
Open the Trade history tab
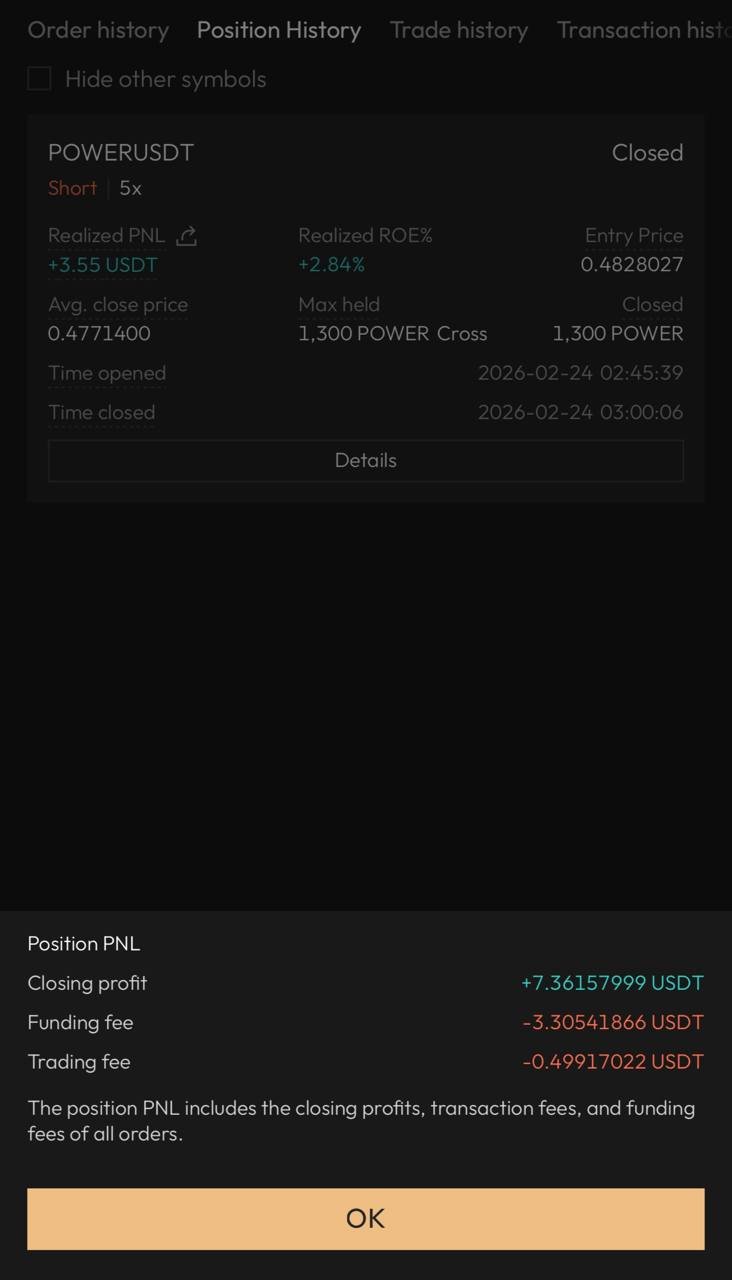click(x=459, y=30)
